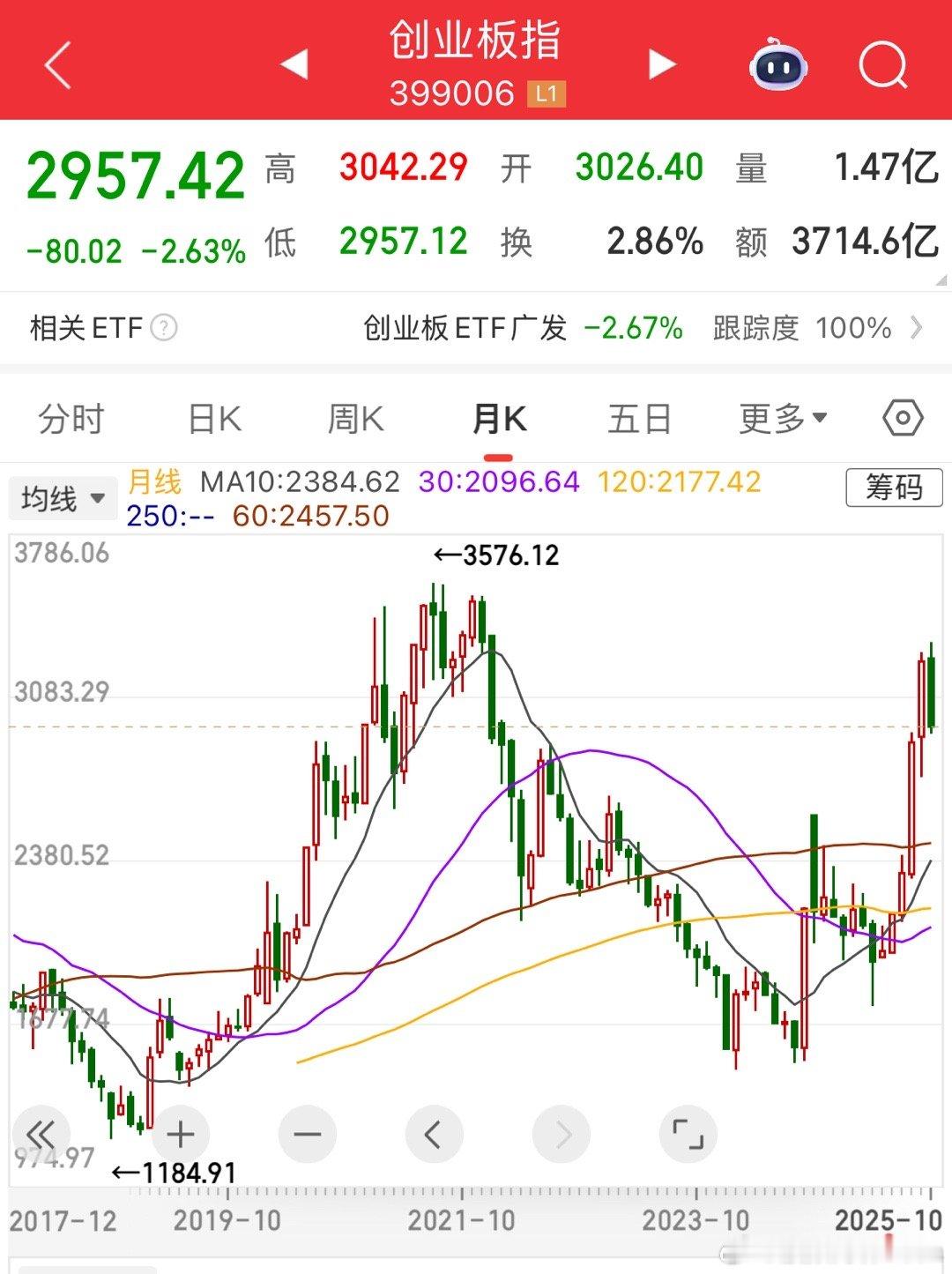This screenshot has width=952, height=1274.
Task: Expand the 更多 chart types dropdown
Action: (x=781, y=419)
